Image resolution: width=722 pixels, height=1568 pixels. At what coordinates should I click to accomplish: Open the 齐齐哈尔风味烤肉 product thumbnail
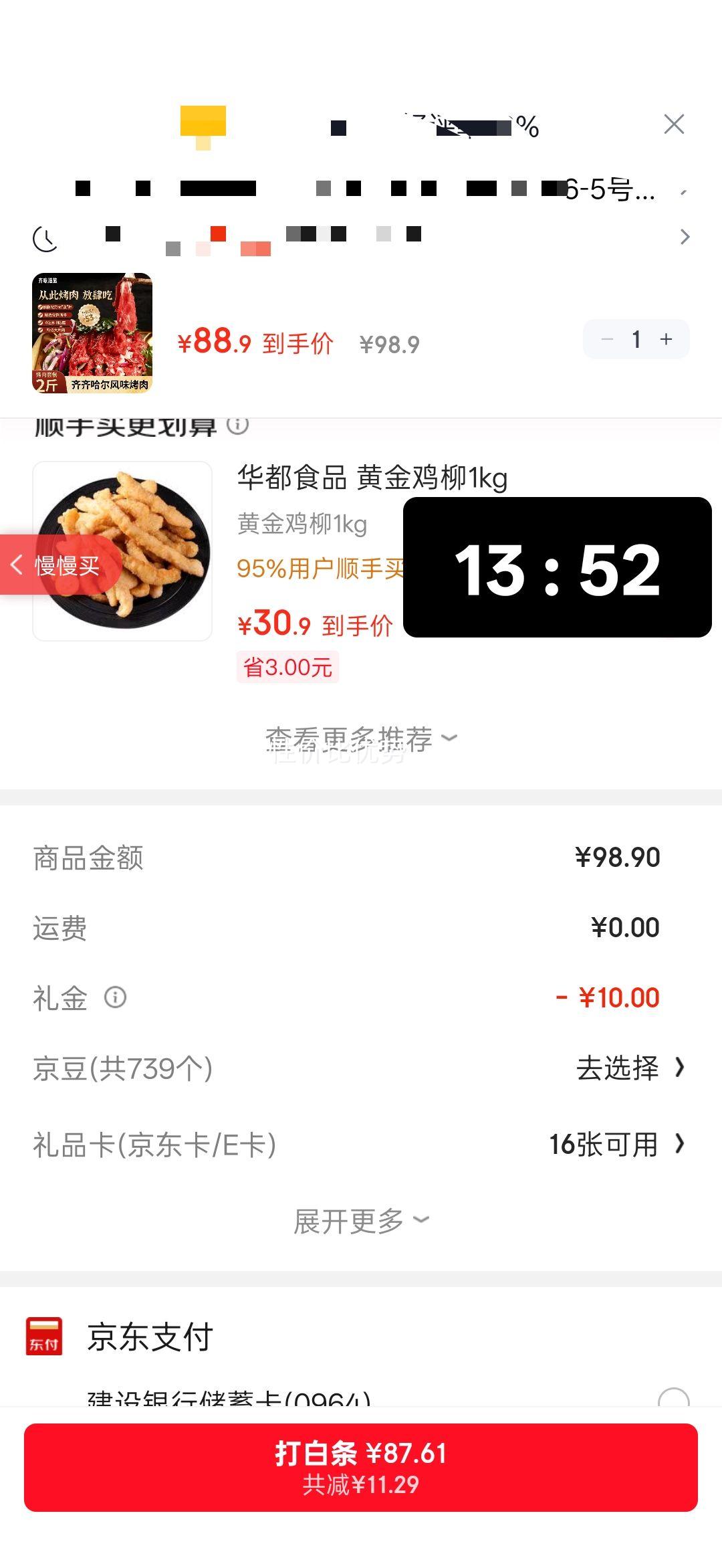click(92, 332)
